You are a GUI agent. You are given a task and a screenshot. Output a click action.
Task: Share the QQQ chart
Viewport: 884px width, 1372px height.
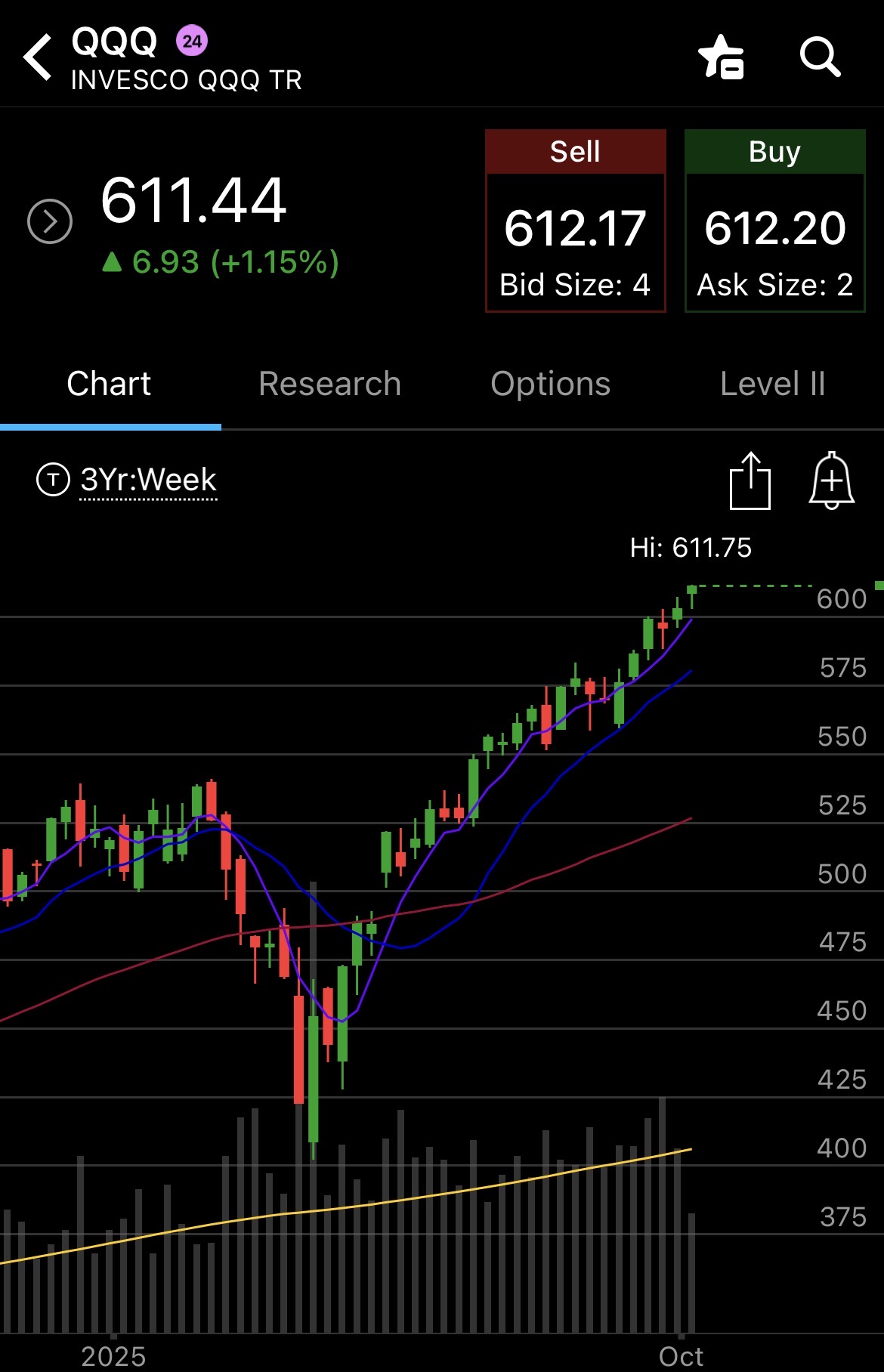(x=750, y=481)
